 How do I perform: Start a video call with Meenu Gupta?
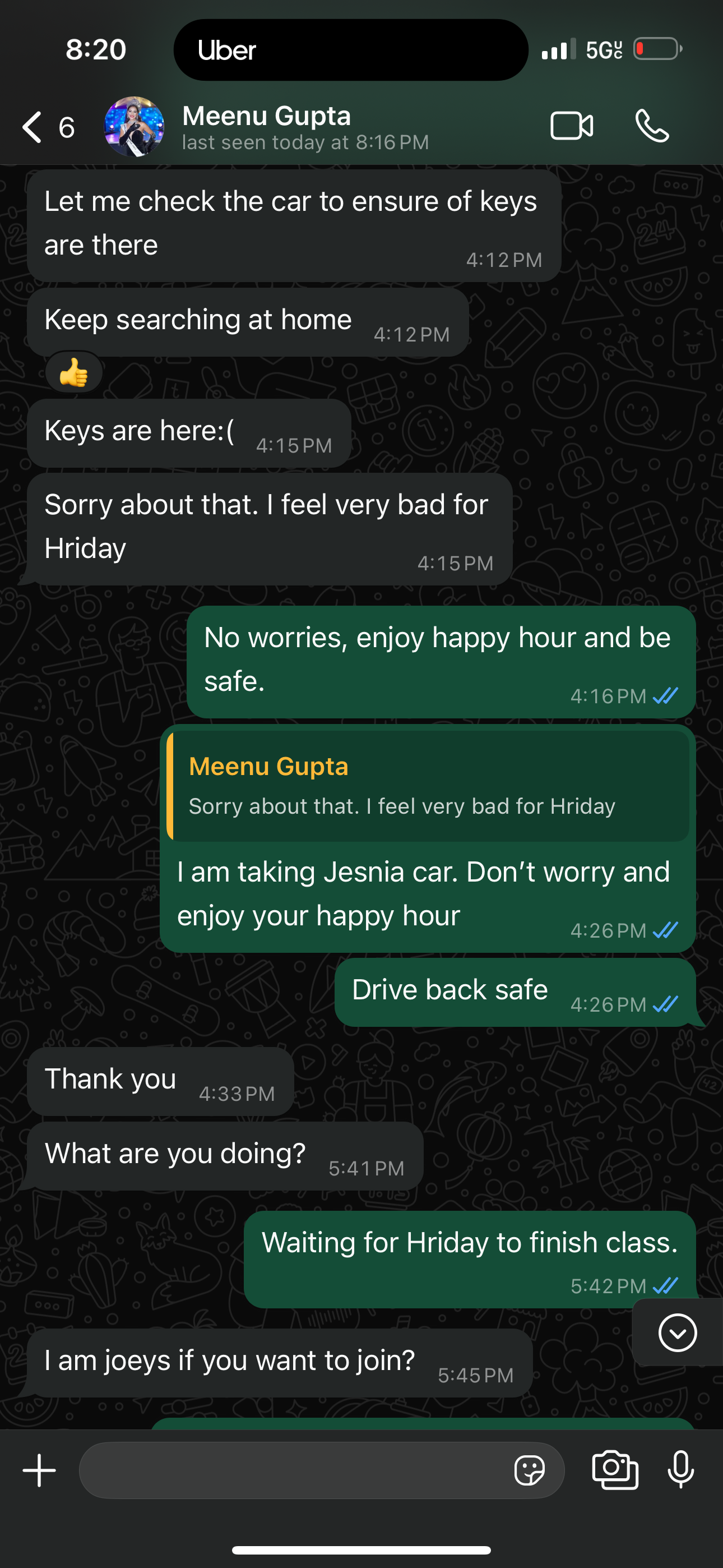[572, 126]
